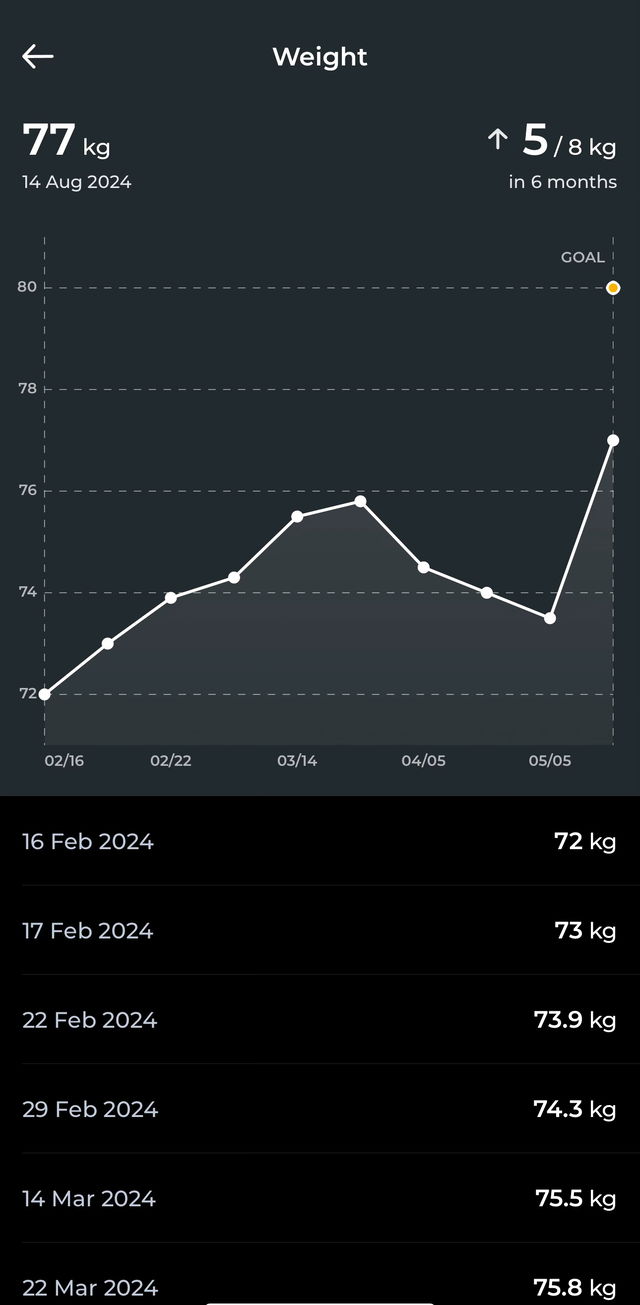The height and width of the screenshot is (1305, 640).
Task: Go back using the arrow icon
Action: [x=38, y=57]
